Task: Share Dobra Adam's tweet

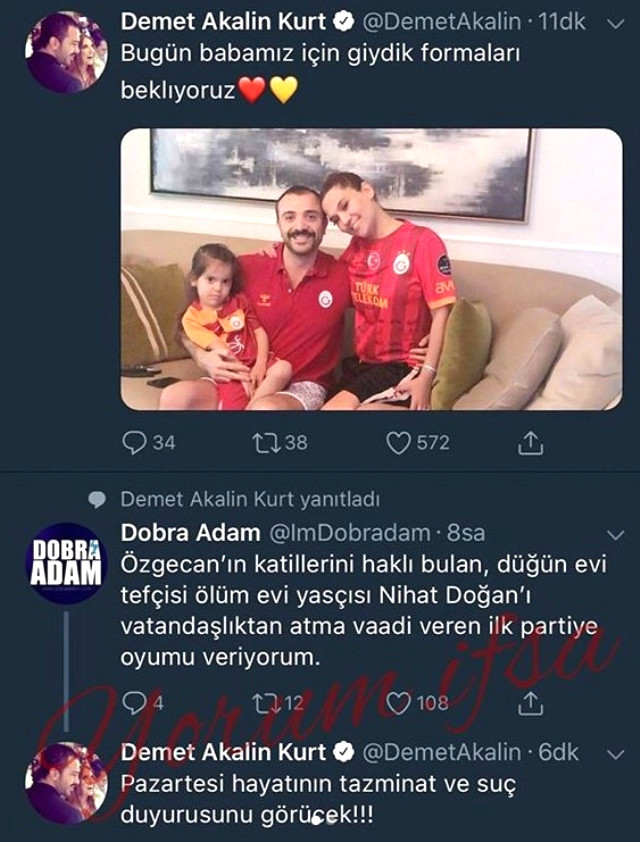Action: tap(533, 703)
